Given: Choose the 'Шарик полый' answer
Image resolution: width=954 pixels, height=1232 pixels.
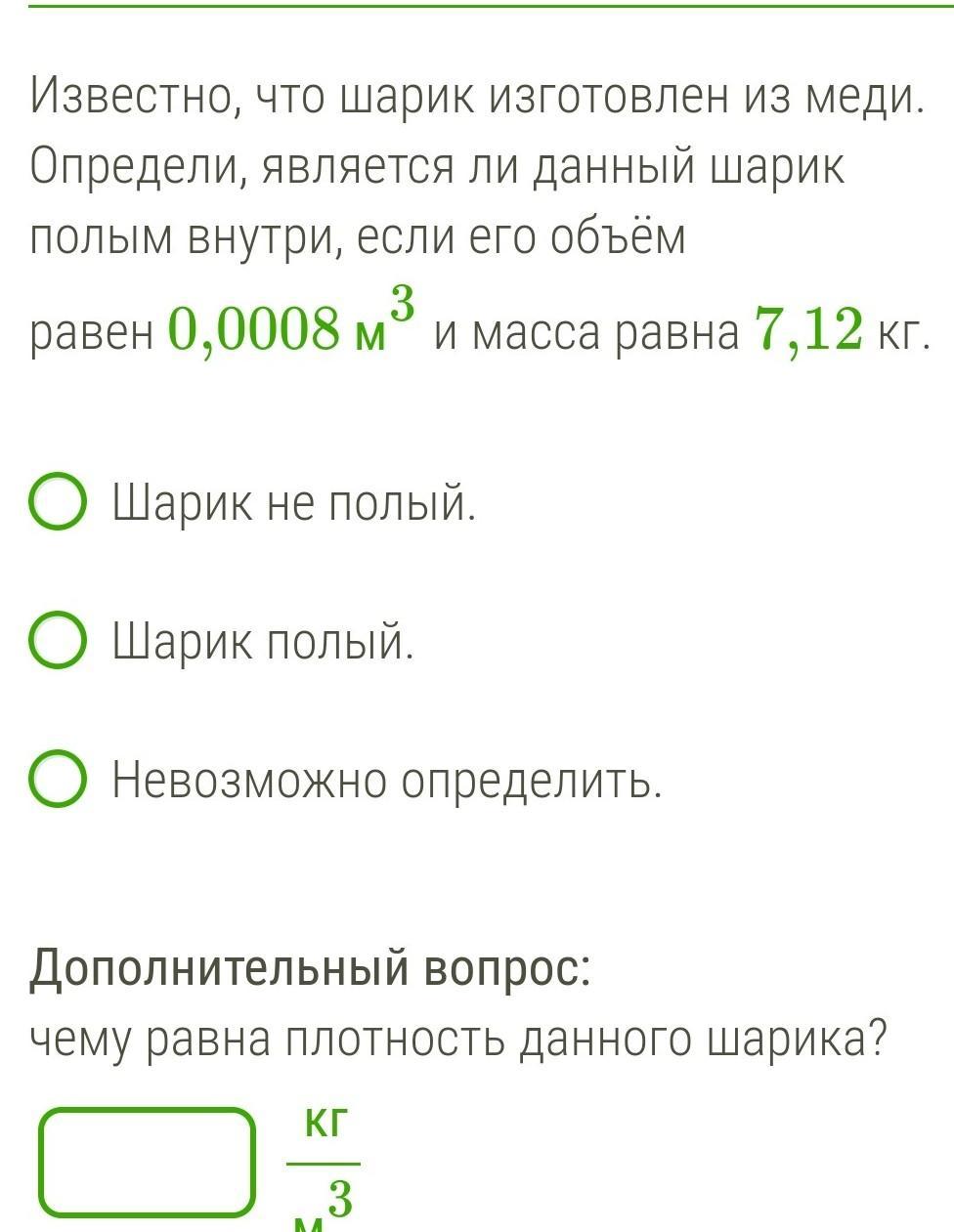Looking at the screenshot, I should click(x=58, y=641).
